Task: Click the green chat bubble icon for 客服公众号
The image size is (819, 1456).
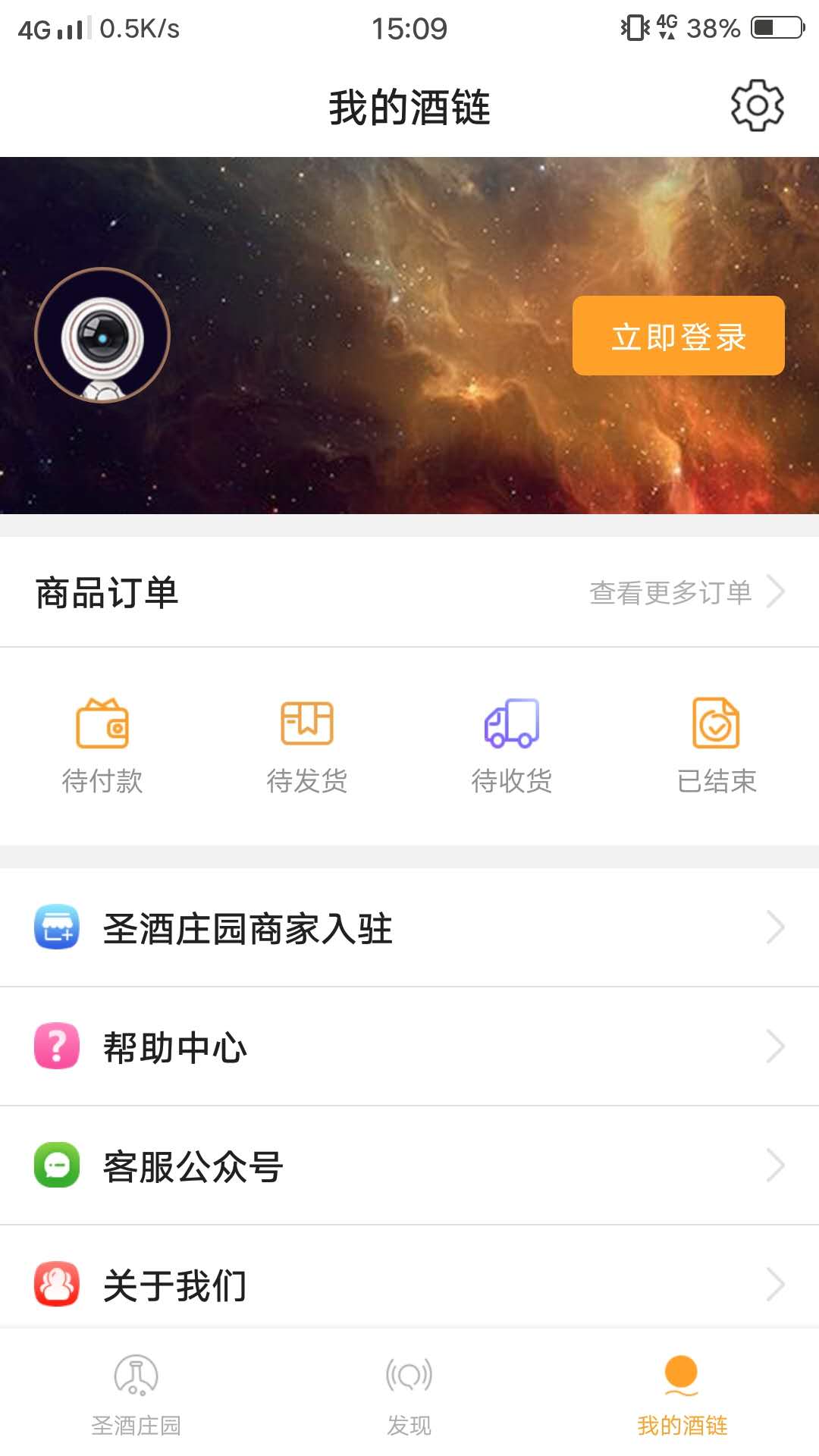Action: [x=56, y=1166]
